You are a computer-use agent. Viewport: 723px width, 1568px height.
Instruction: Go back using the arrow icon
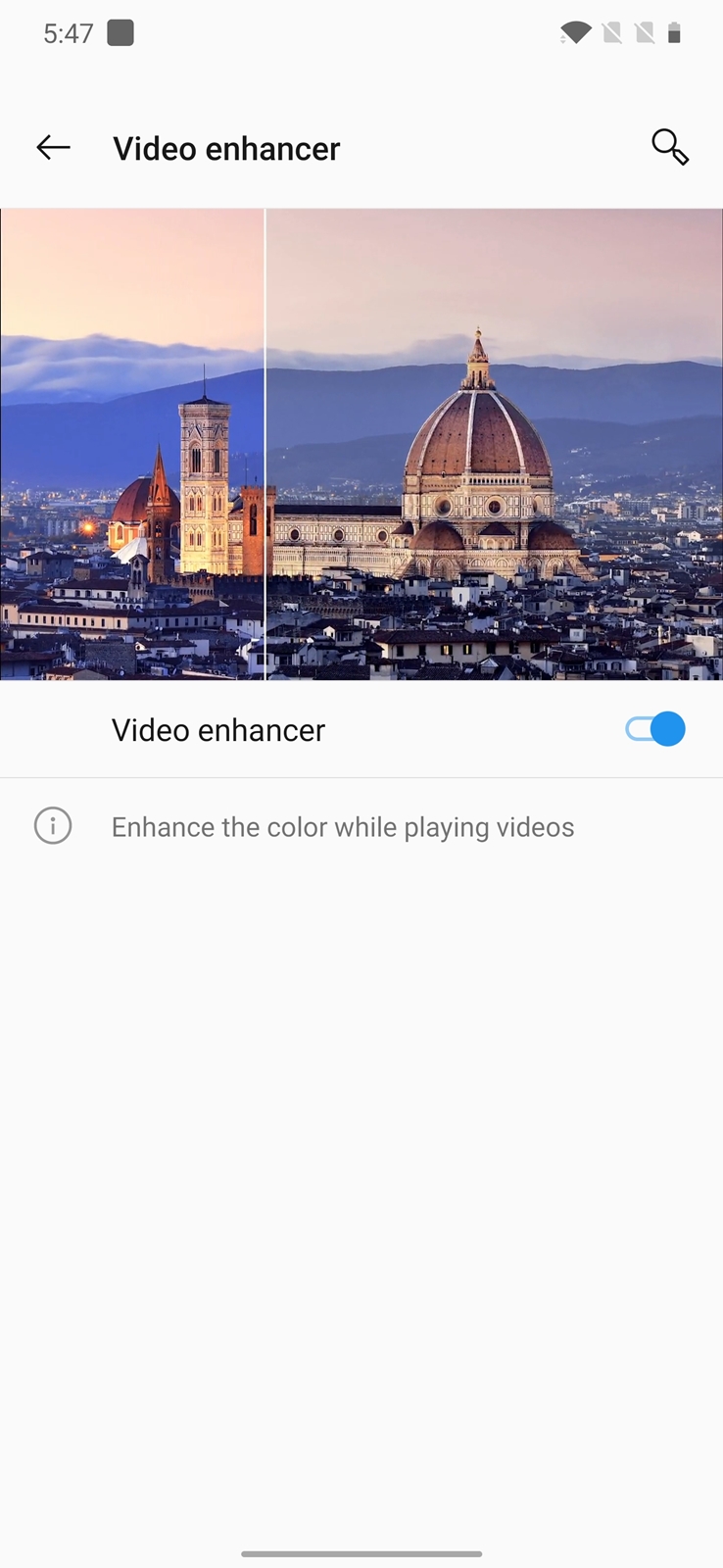pos(53,148)
